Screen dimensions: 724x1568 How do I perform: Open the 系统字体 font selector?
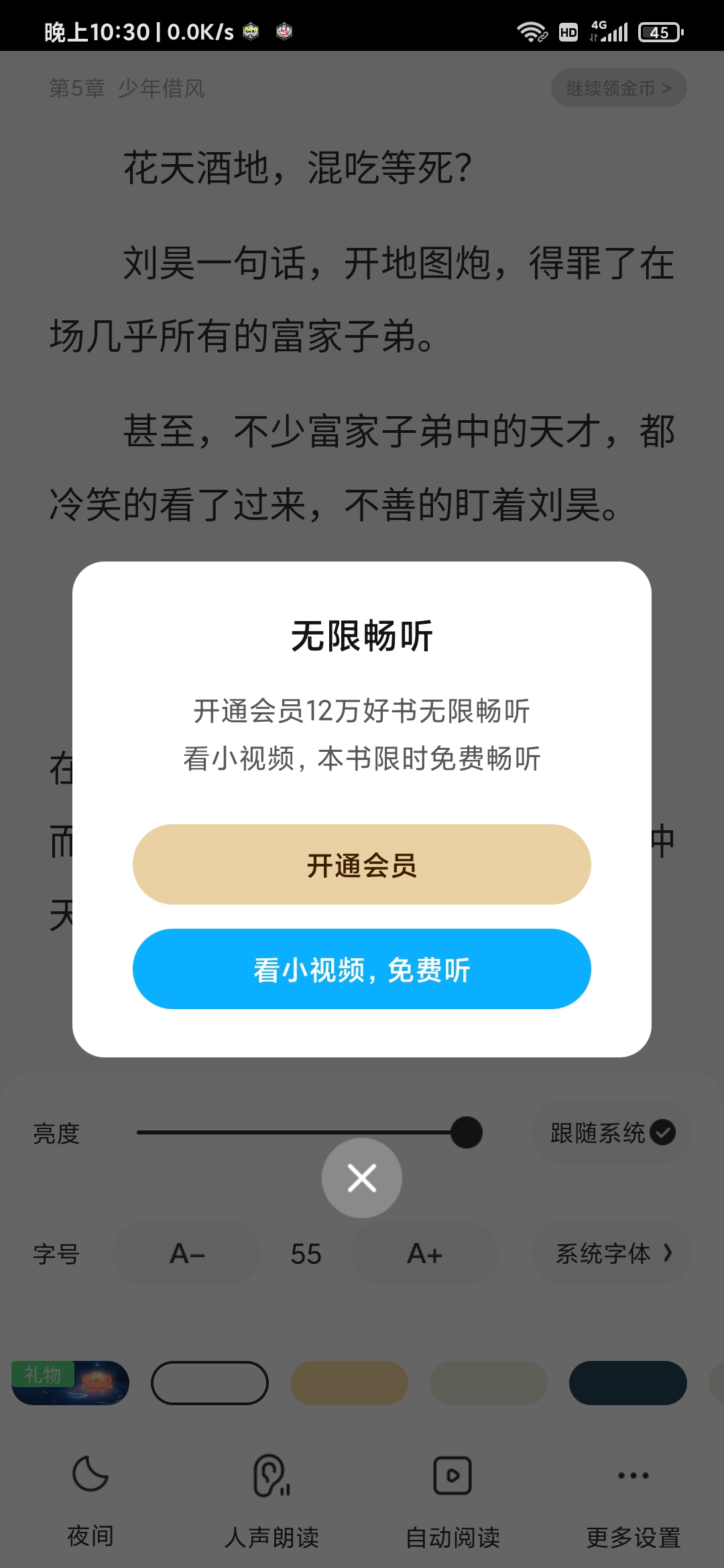[x=611, y=1254]
